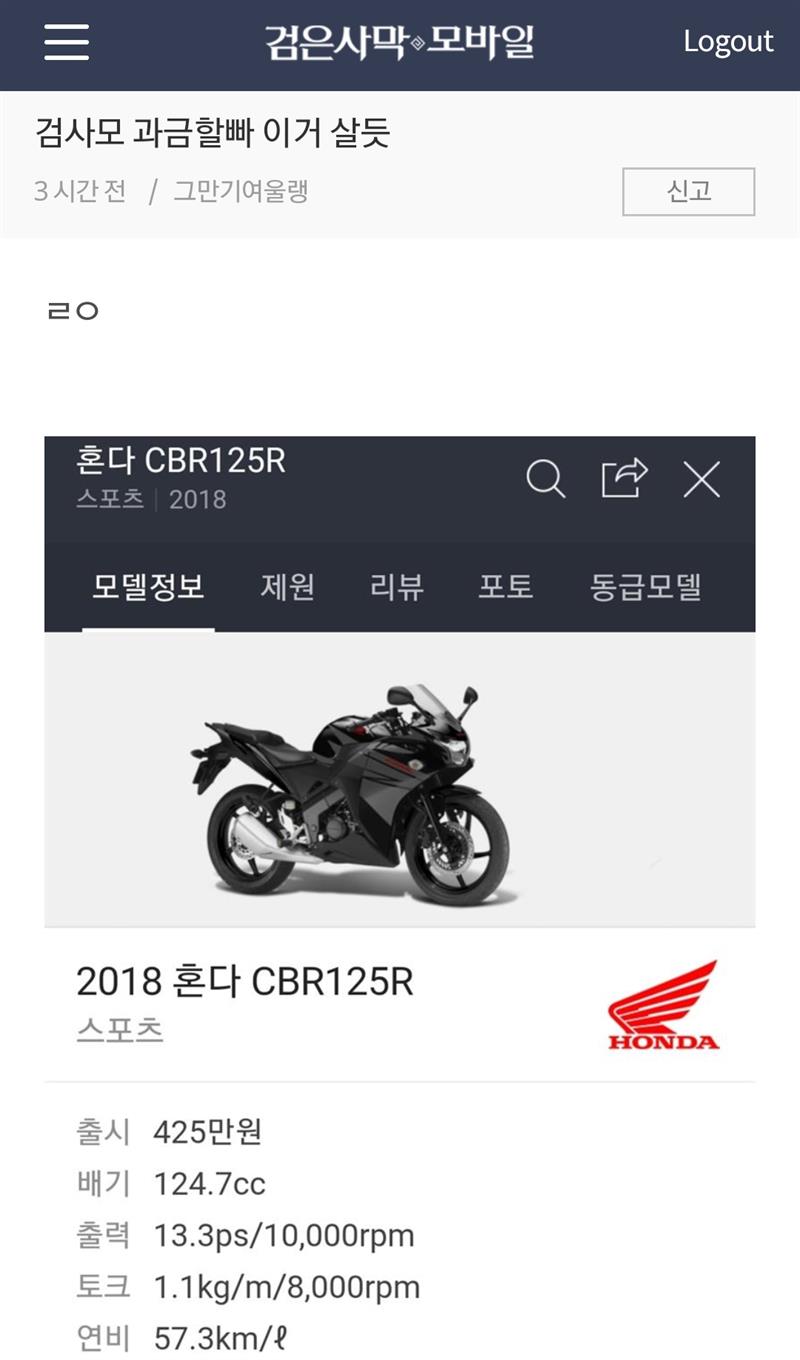800x1360 pixels.
Task: Tap the Logout link
Action: click(727, 42)
